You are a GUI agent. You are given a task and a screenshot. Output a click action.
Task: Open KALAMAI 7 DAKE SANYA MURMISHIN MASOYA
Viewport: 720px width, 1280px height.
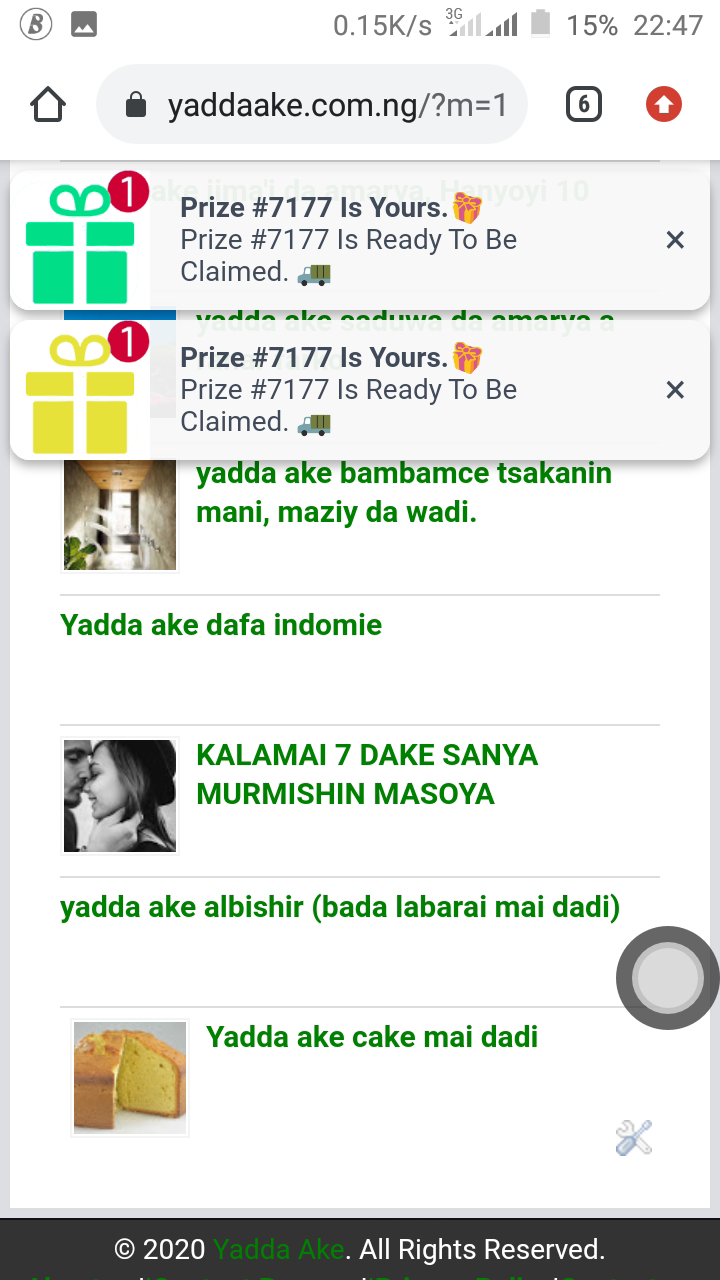pos(366,774)
